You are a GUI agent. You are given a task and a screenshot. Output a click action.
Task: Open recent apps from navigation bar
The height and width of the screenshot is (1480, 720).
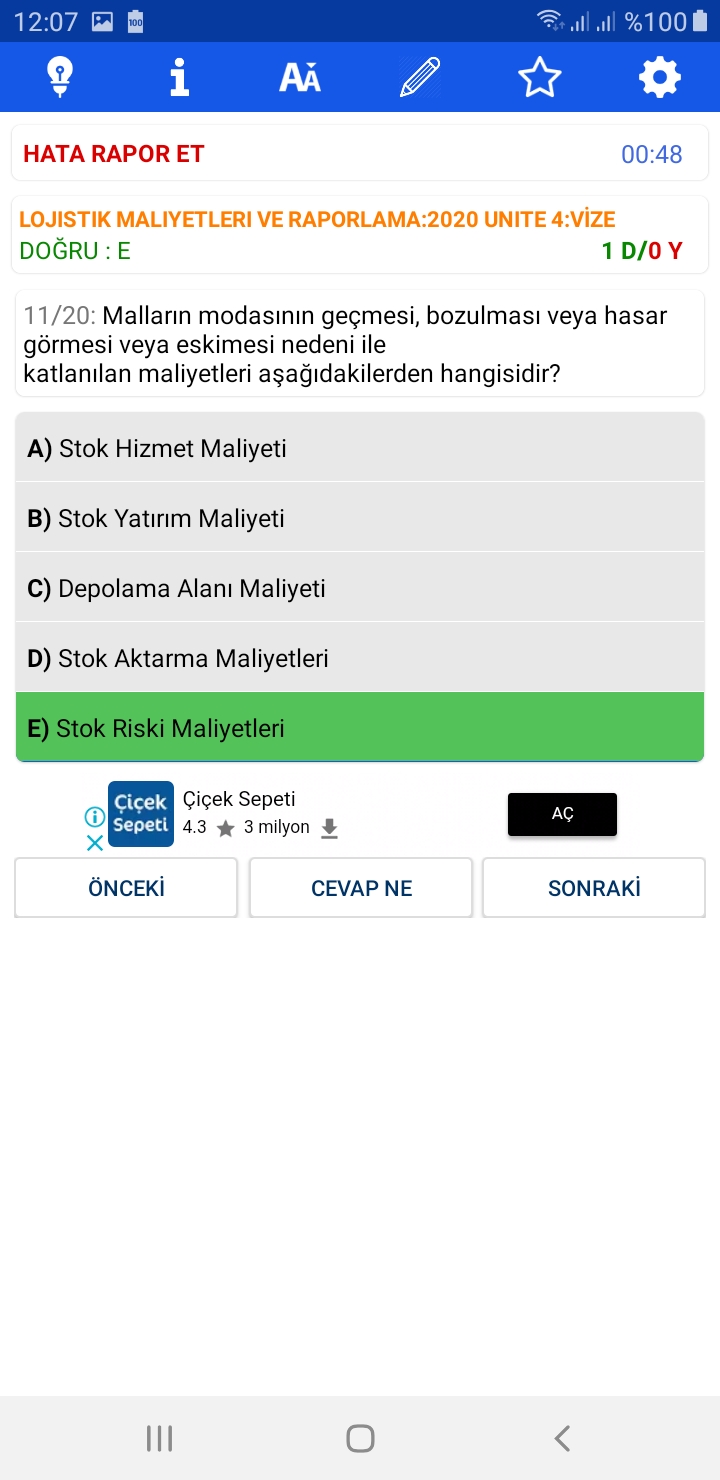coord(159,1439)
